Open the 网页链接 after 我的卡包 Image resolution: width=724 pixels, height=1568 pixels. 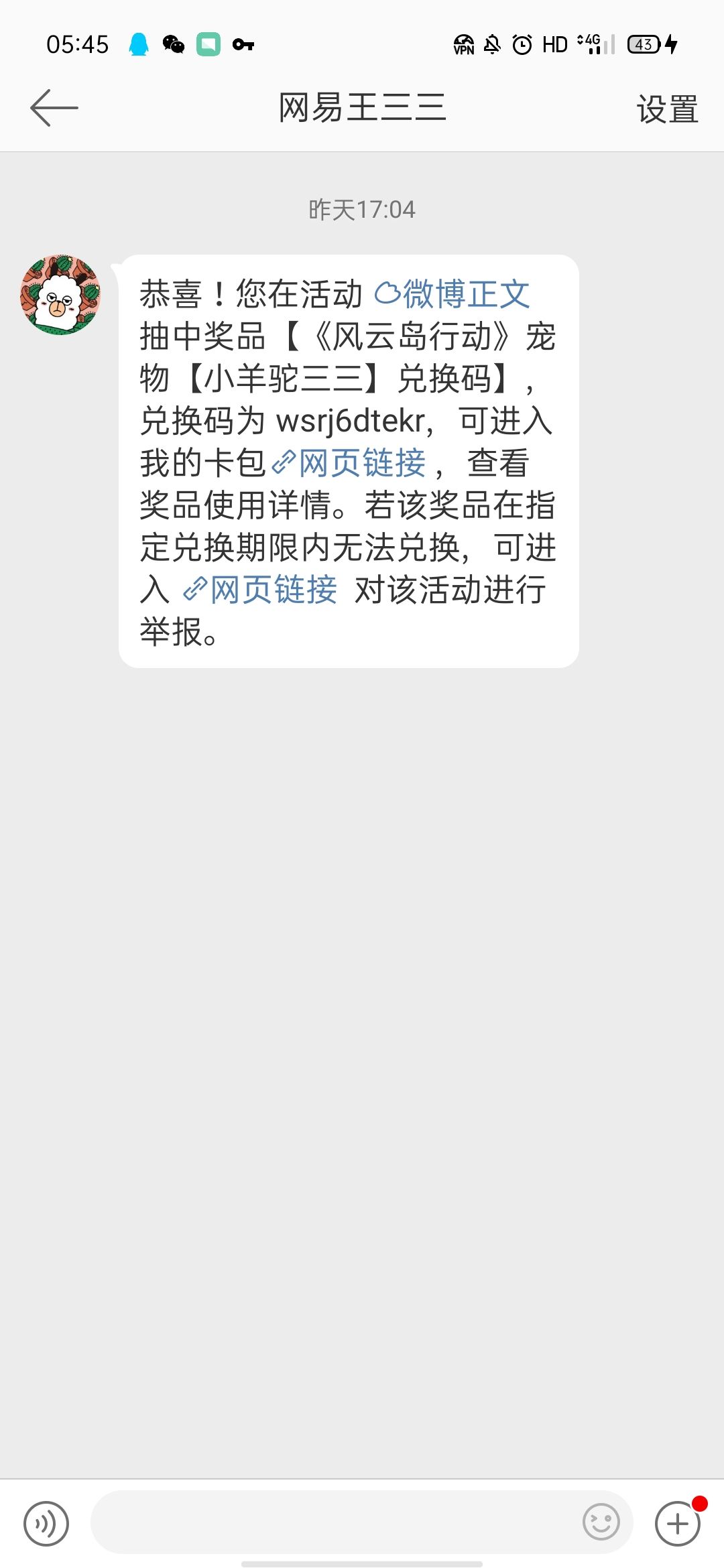point(349,463)
